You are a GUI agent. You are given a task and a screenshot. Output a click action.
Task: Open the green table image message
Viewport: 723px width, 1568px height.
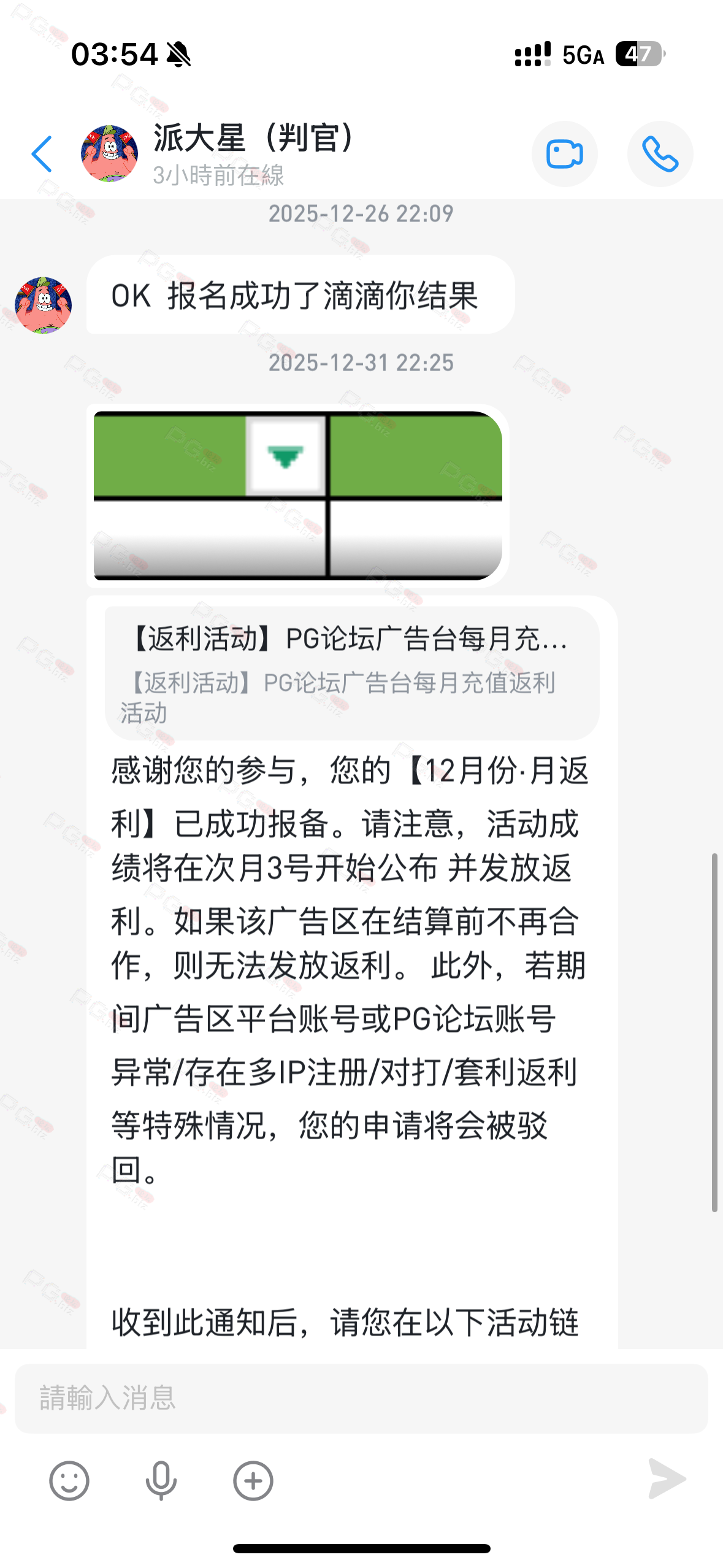pos(297,495)
